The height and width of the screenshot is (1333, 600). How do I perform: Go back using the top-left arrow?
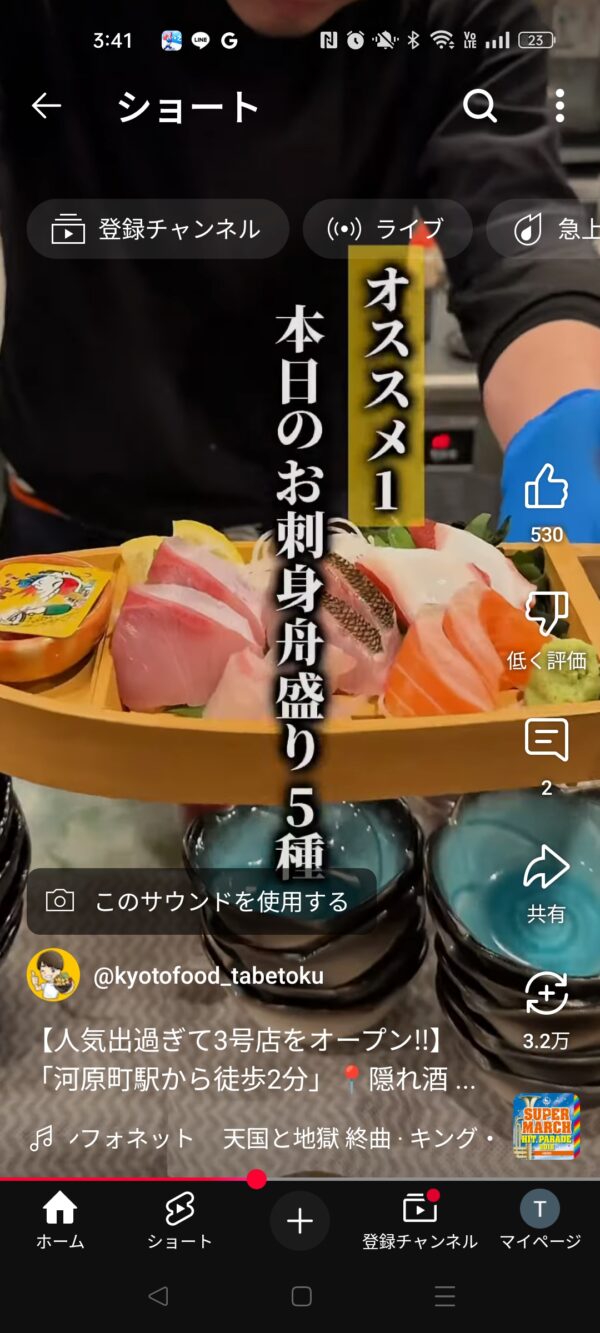pos(46,106)
